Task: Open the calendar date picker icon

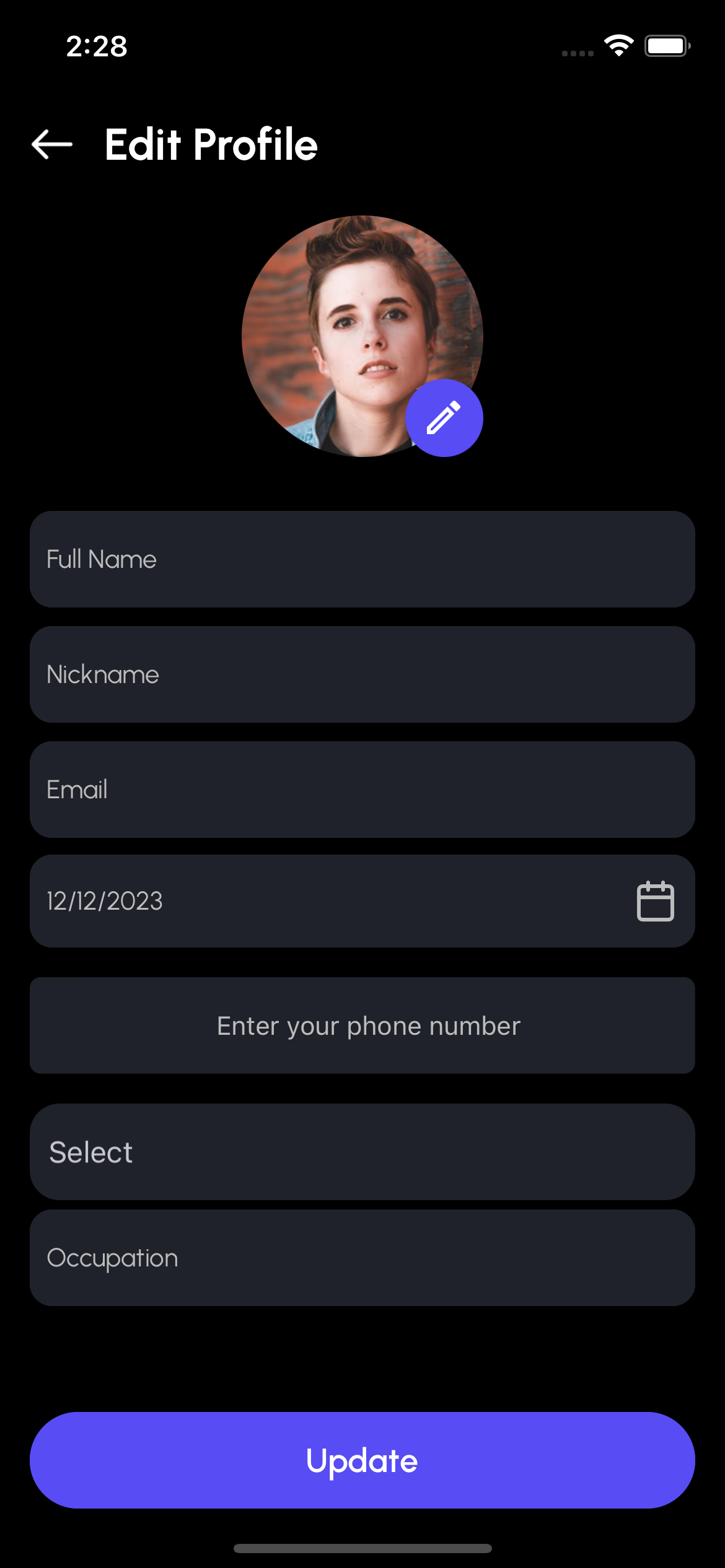Action: click(x=655, y=901)
